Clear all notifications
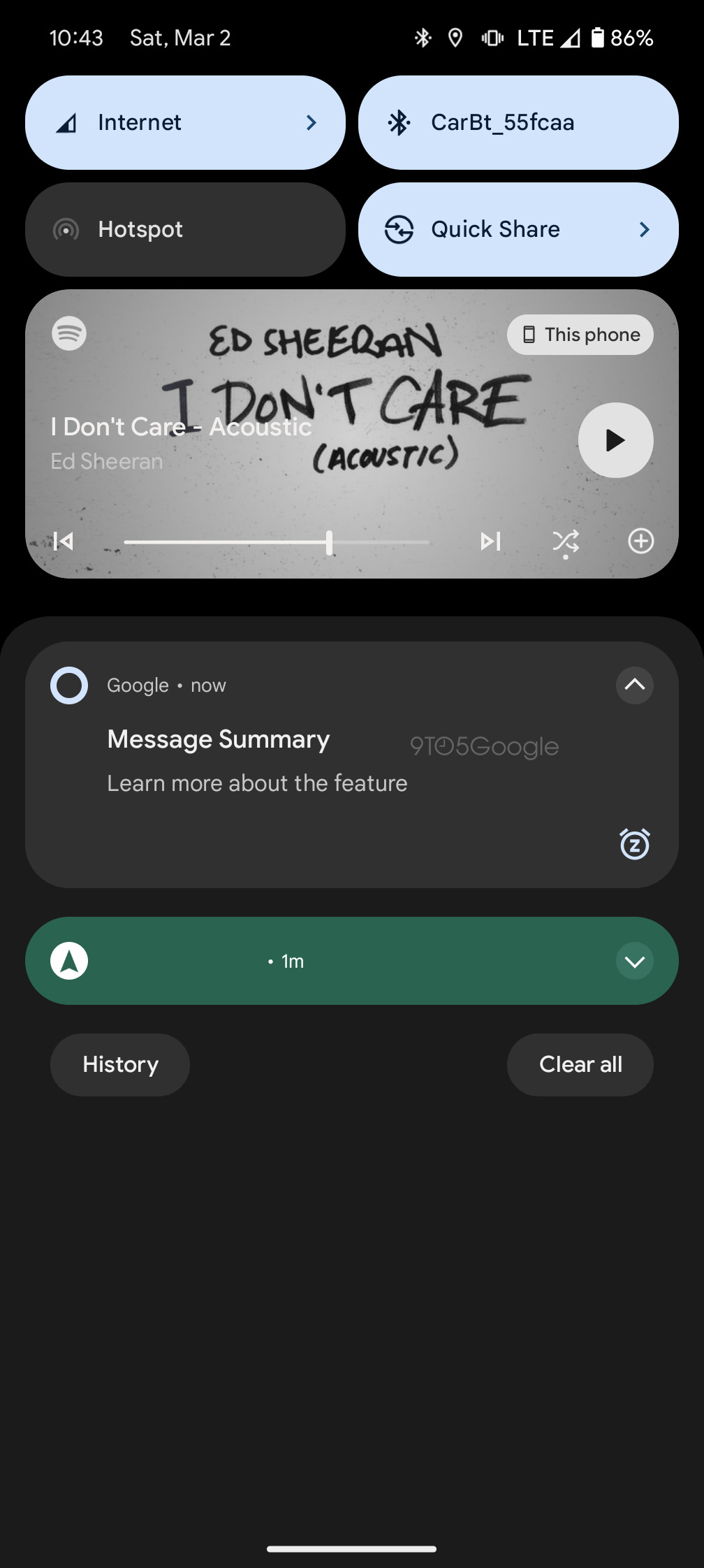 tap(580, 1064)
